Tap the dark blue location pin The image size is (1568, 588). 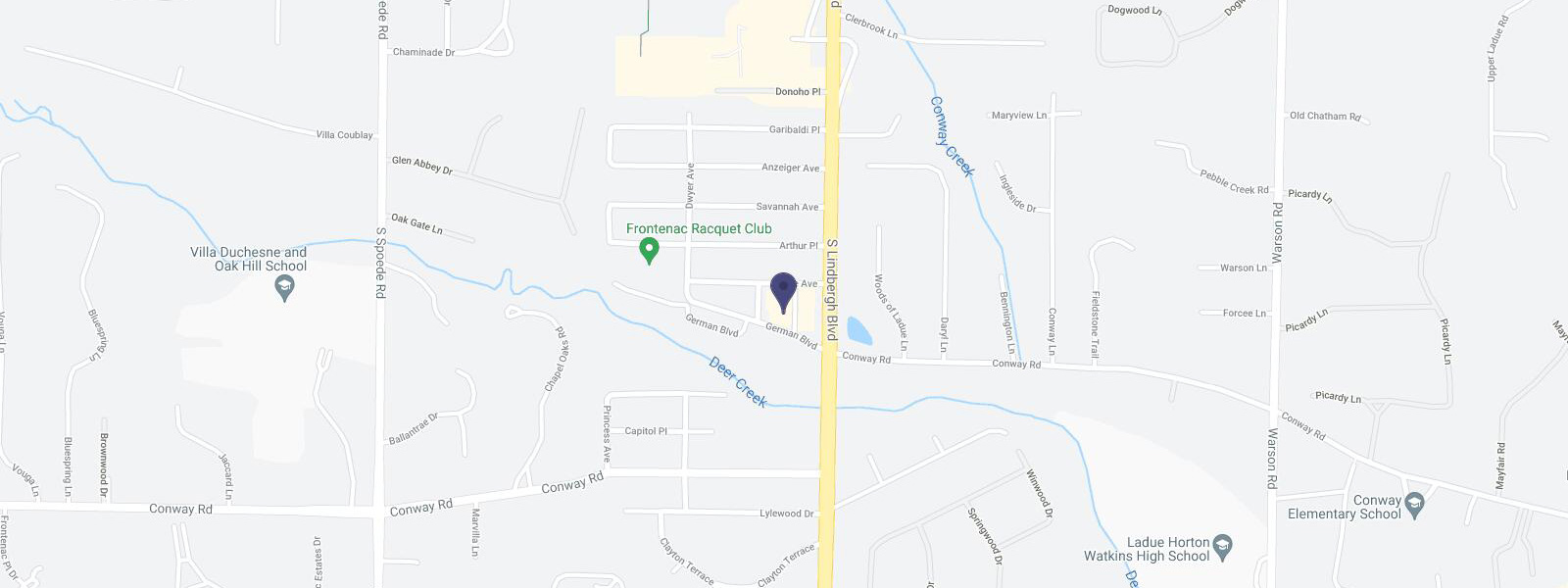tap(783, 291)
